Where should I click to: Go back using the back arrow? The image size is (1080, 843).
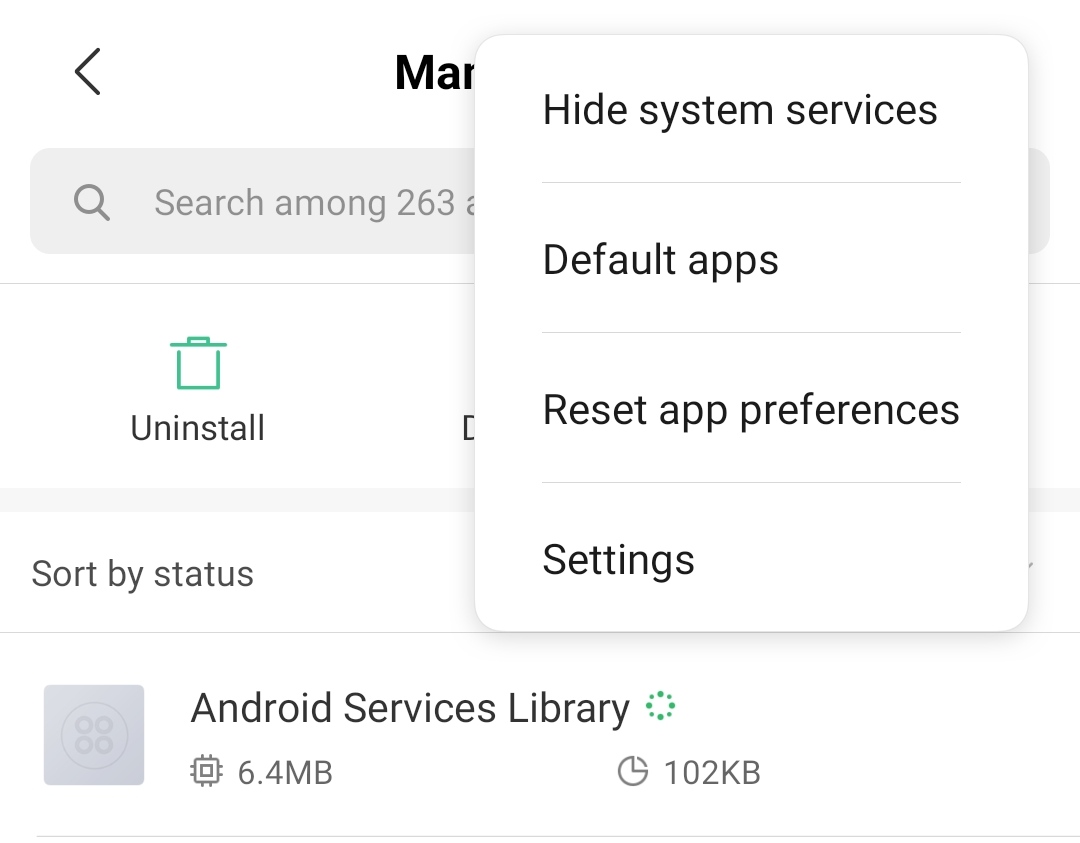pos(88,72)
